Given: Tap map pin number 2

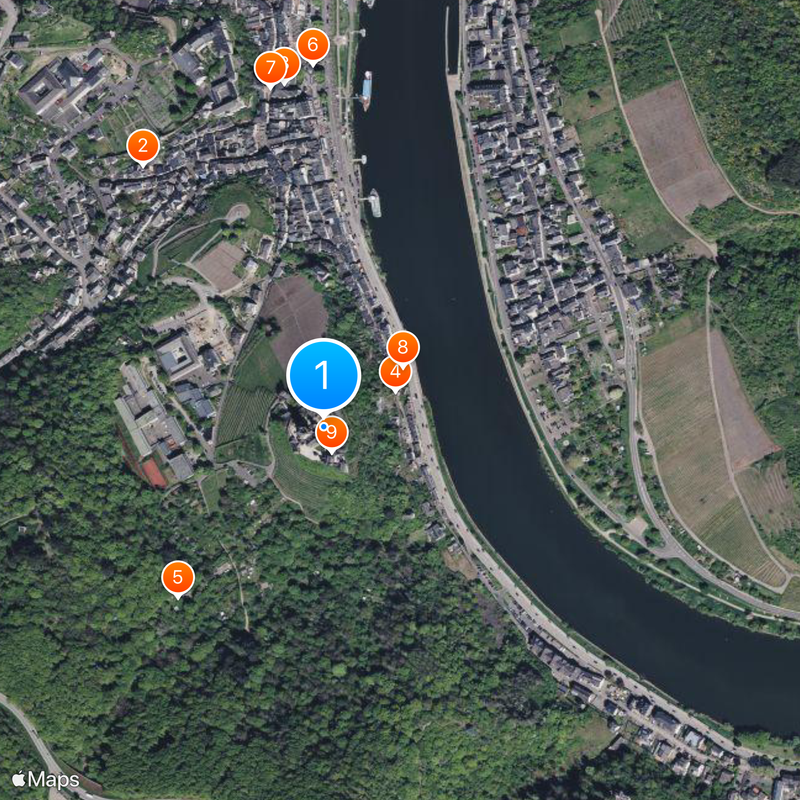Looking at the screenshot, I should coord(143,147).
